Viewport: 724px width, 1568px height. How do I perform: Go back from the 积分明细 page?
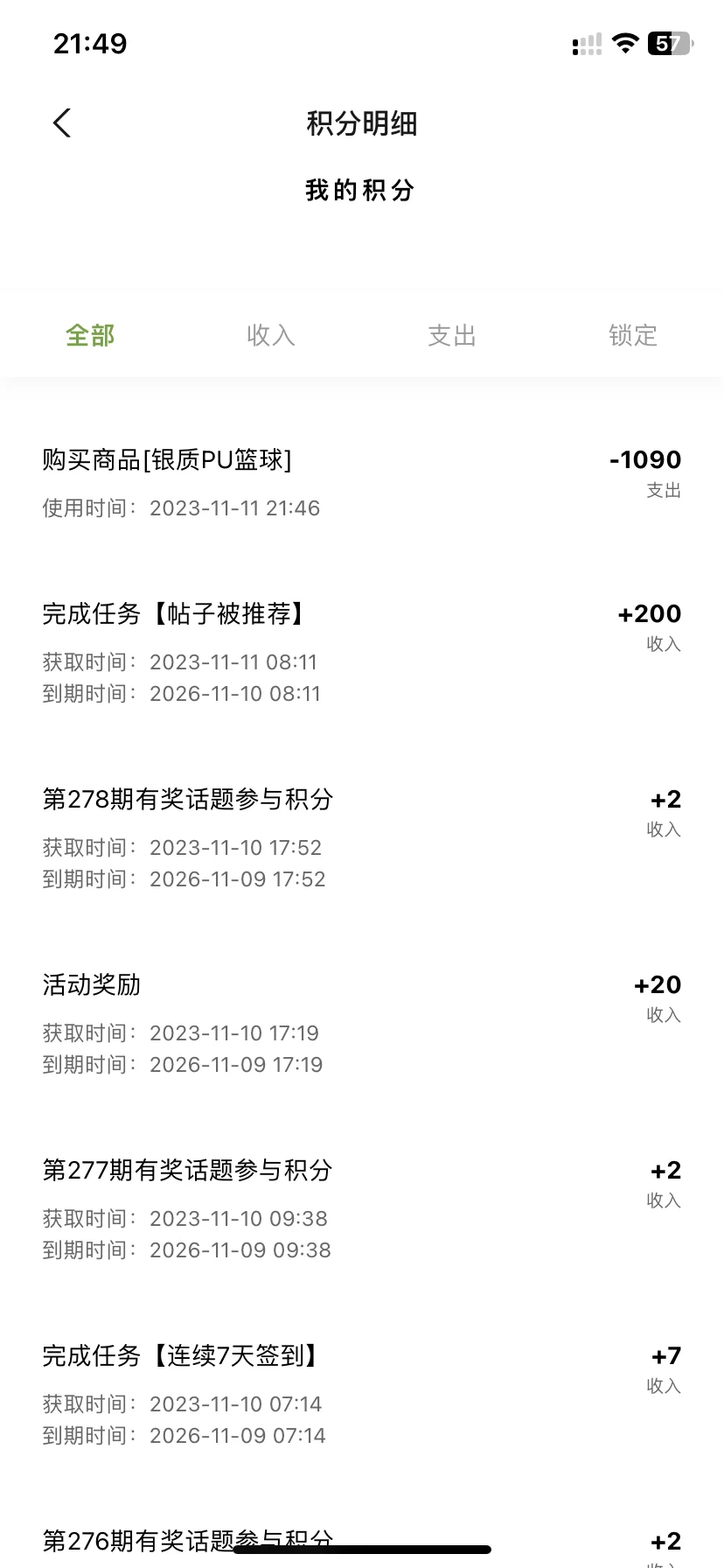61,123
